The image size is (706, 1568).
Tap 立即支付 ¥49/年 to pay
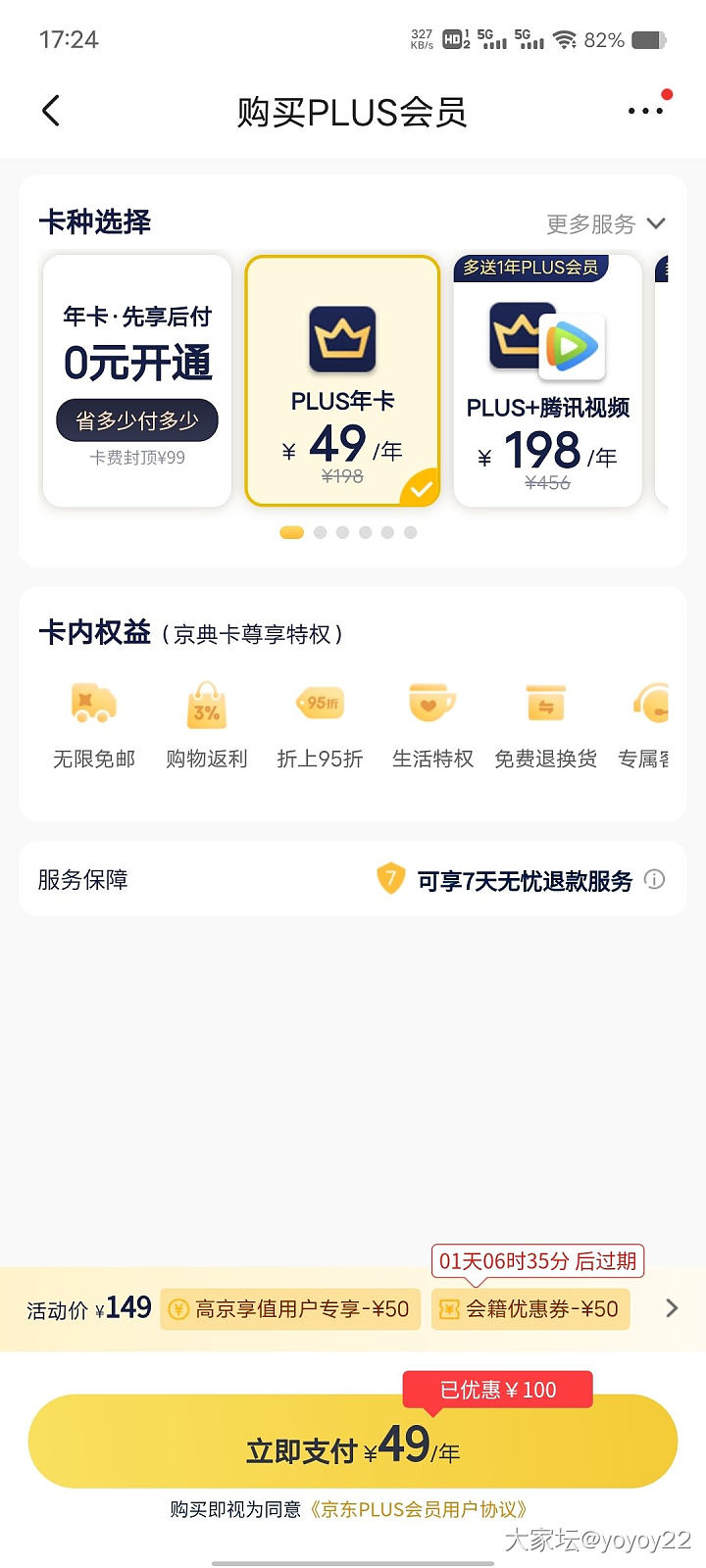[353, 1443]
